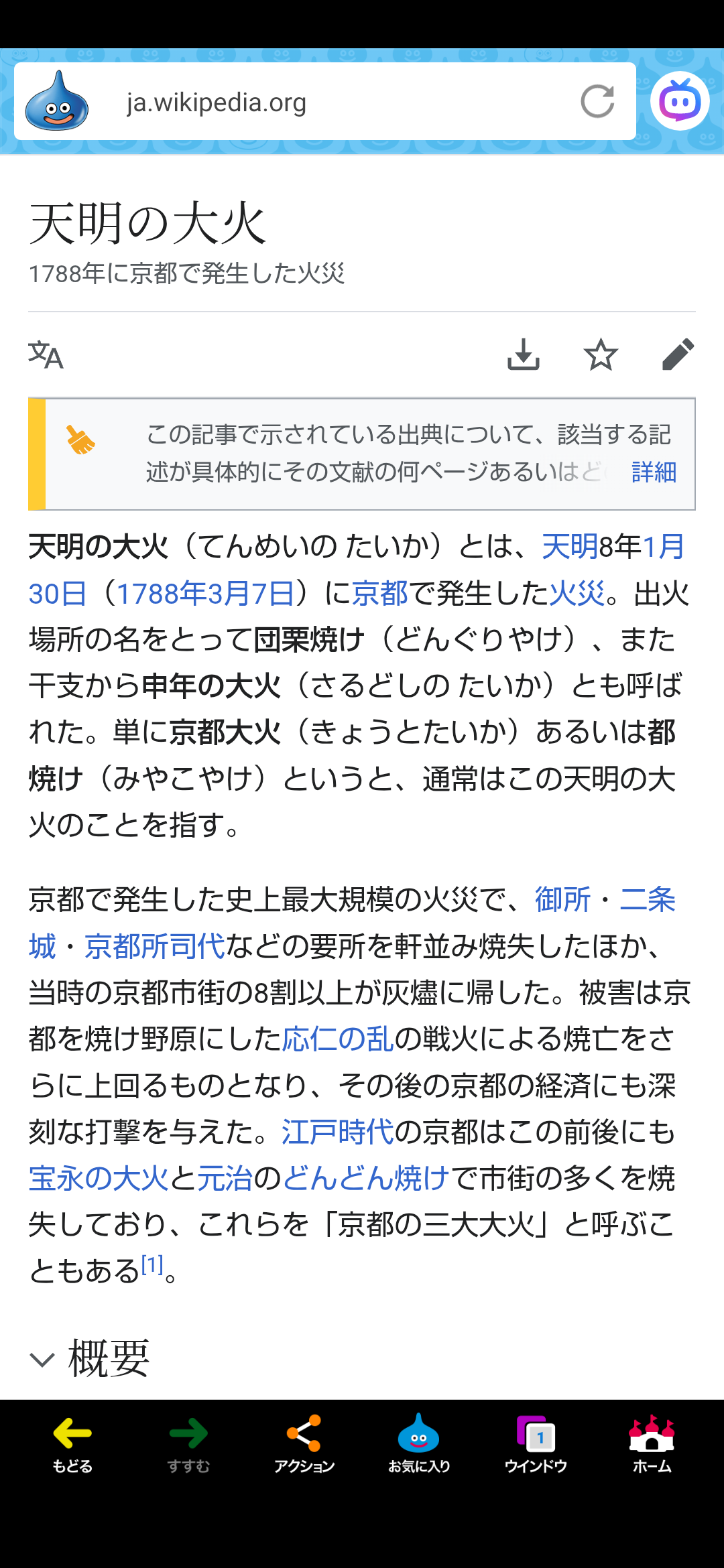Add article to watchlist with star
This screenshot has height=1568, width=724.
[601, 354]
